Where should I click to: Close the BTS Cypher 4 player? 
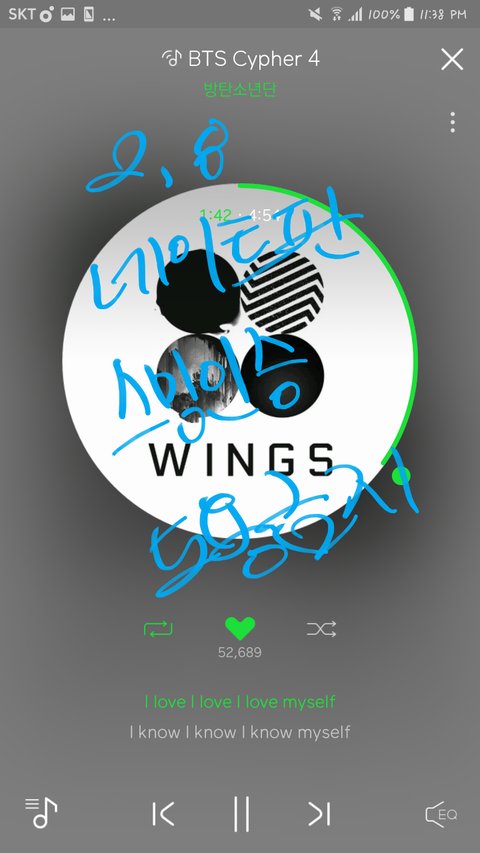point(452,59)
